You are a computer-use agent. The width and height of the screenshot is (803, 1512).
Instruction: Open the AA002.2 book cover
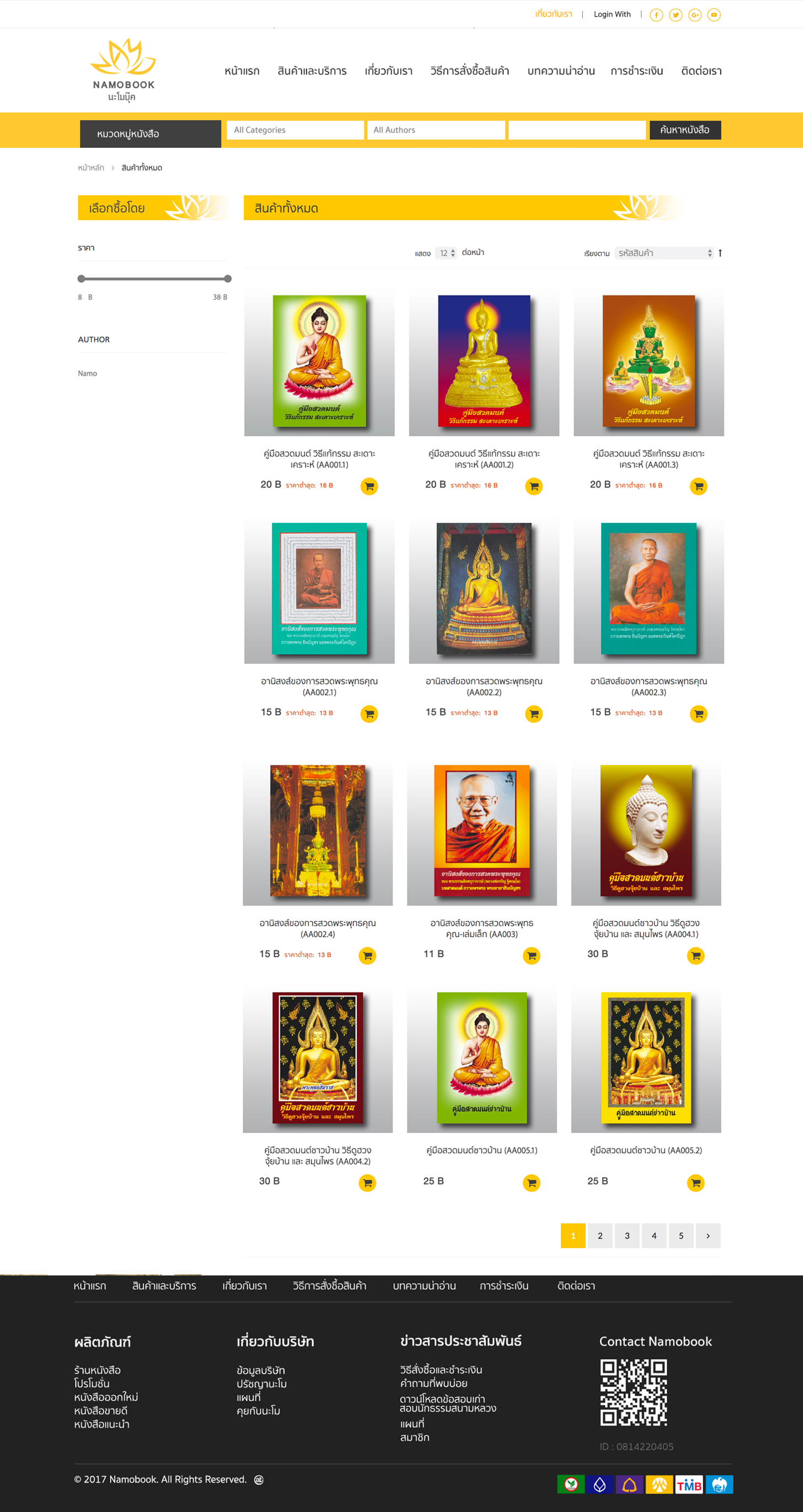coord(484,589)
